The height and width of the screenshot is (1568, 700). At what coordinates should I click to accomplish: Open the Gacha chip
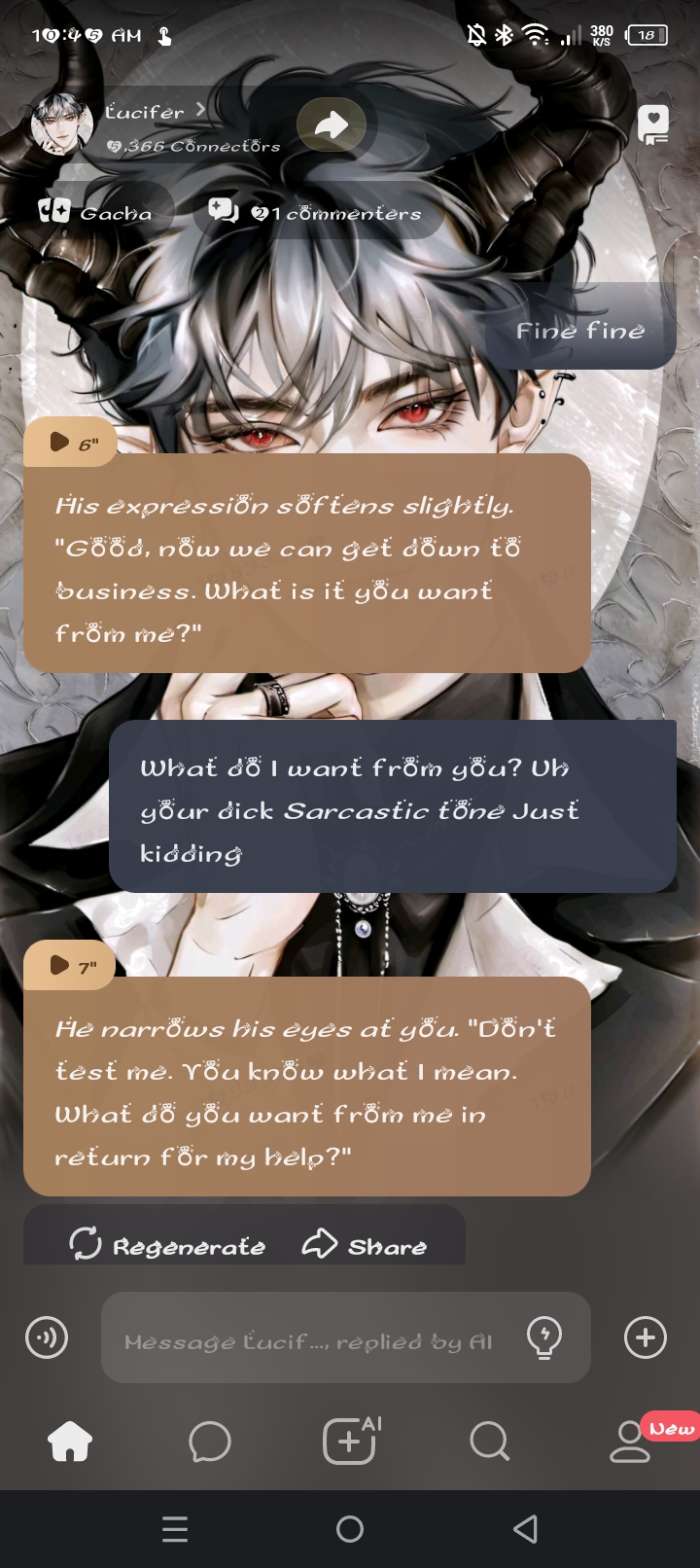click(x=97, y=211)
